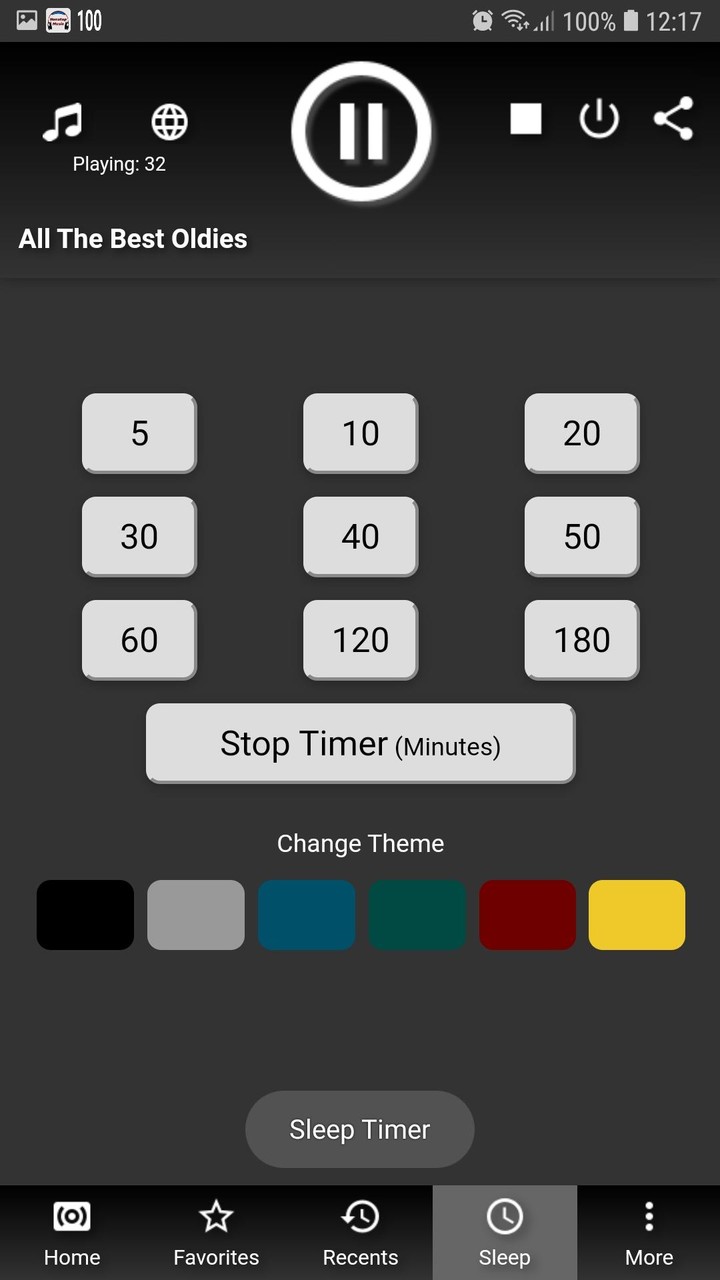Pick the dark red theme
This screenshot has width=720, height=1280.
click(x=527, y=915)
